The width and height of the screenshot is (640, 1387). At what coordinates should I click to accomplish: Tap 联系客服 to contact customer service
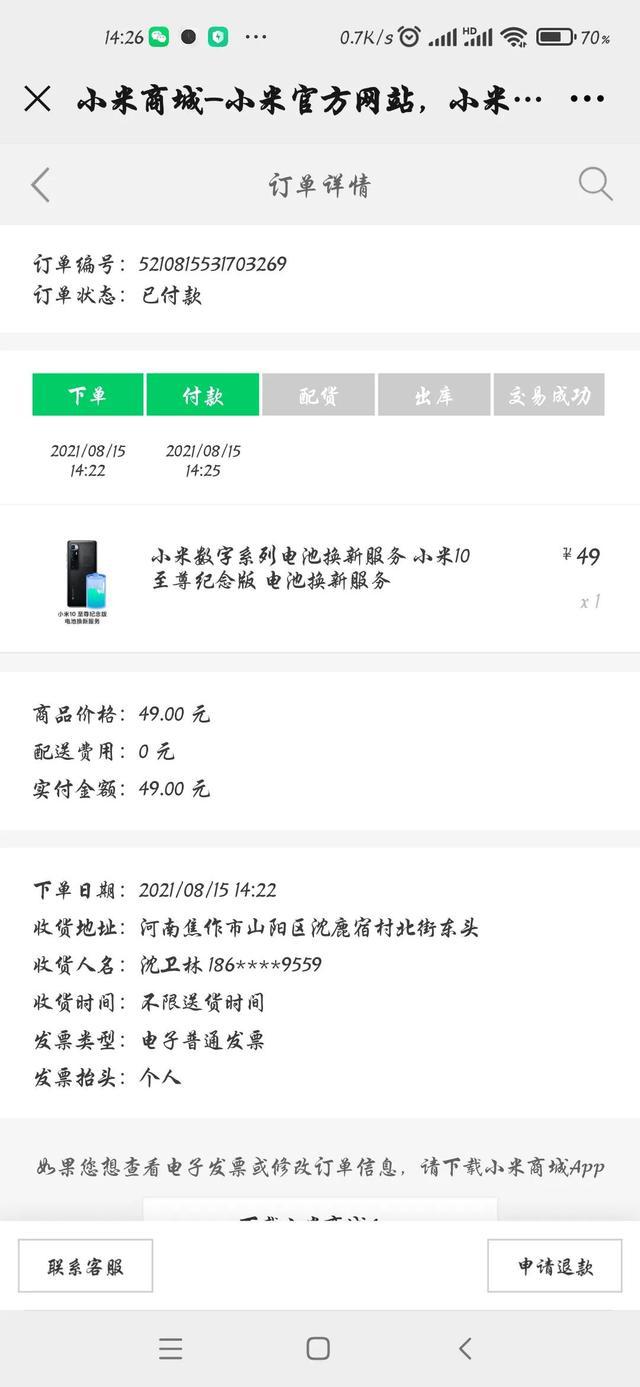pos(85,1266)
